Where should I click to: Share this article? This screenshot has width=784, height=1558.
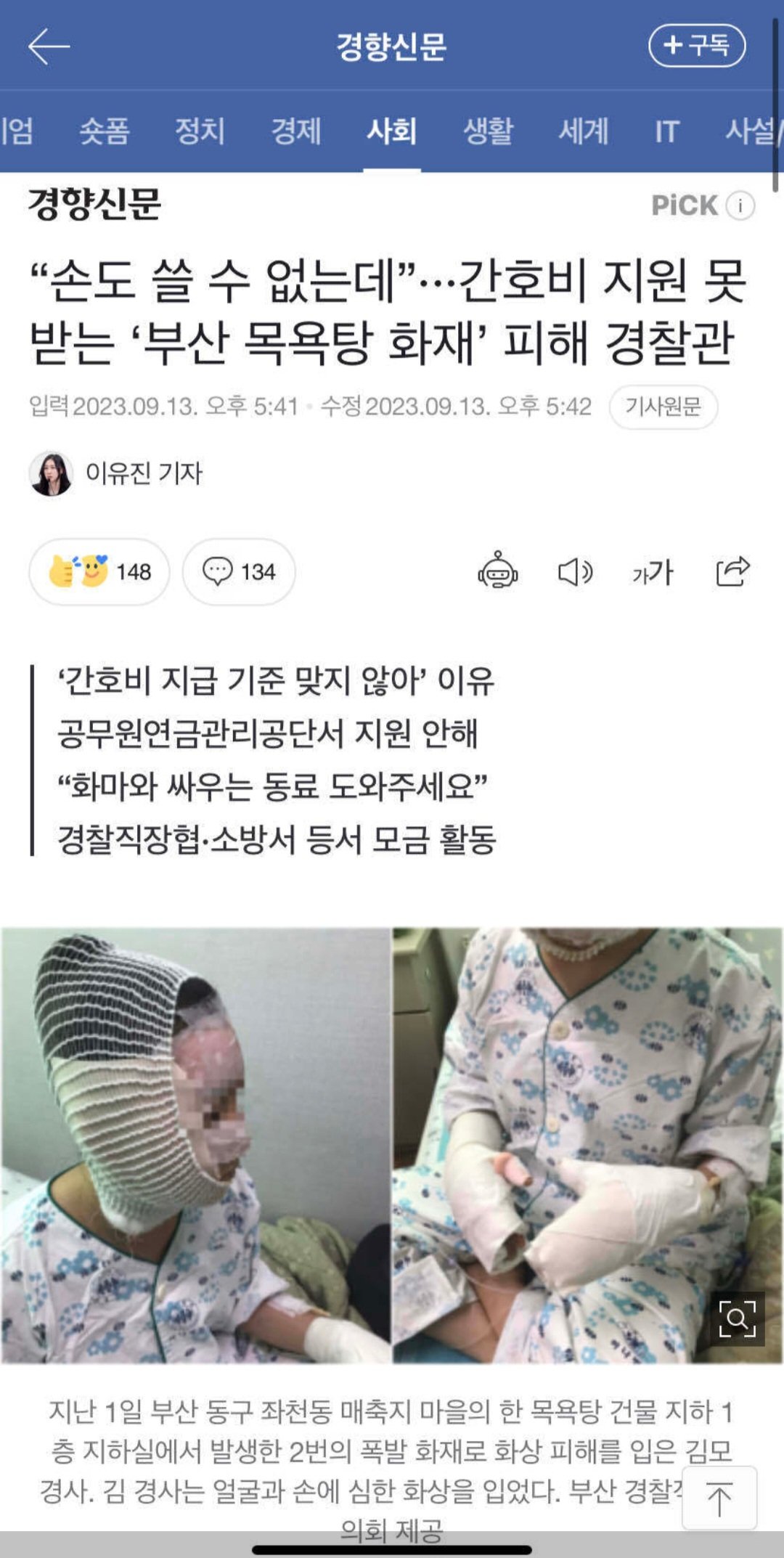732,572
